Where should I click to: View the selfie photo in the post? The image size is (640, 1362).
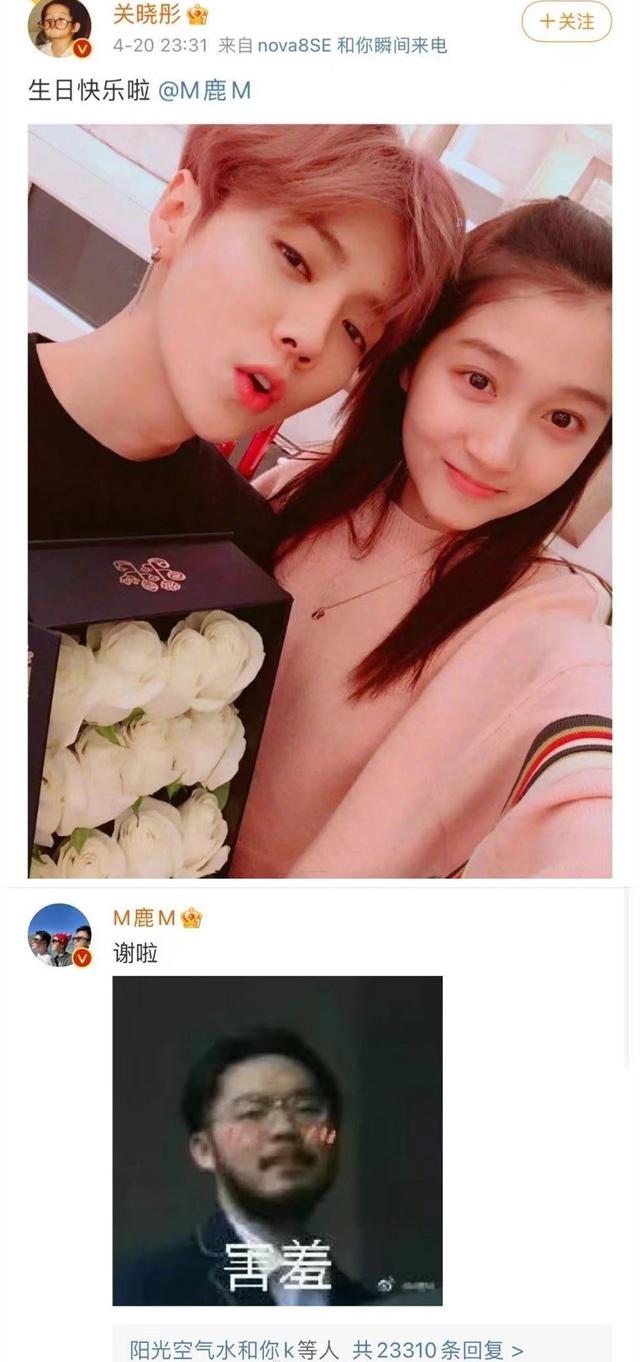coord(320,500)
